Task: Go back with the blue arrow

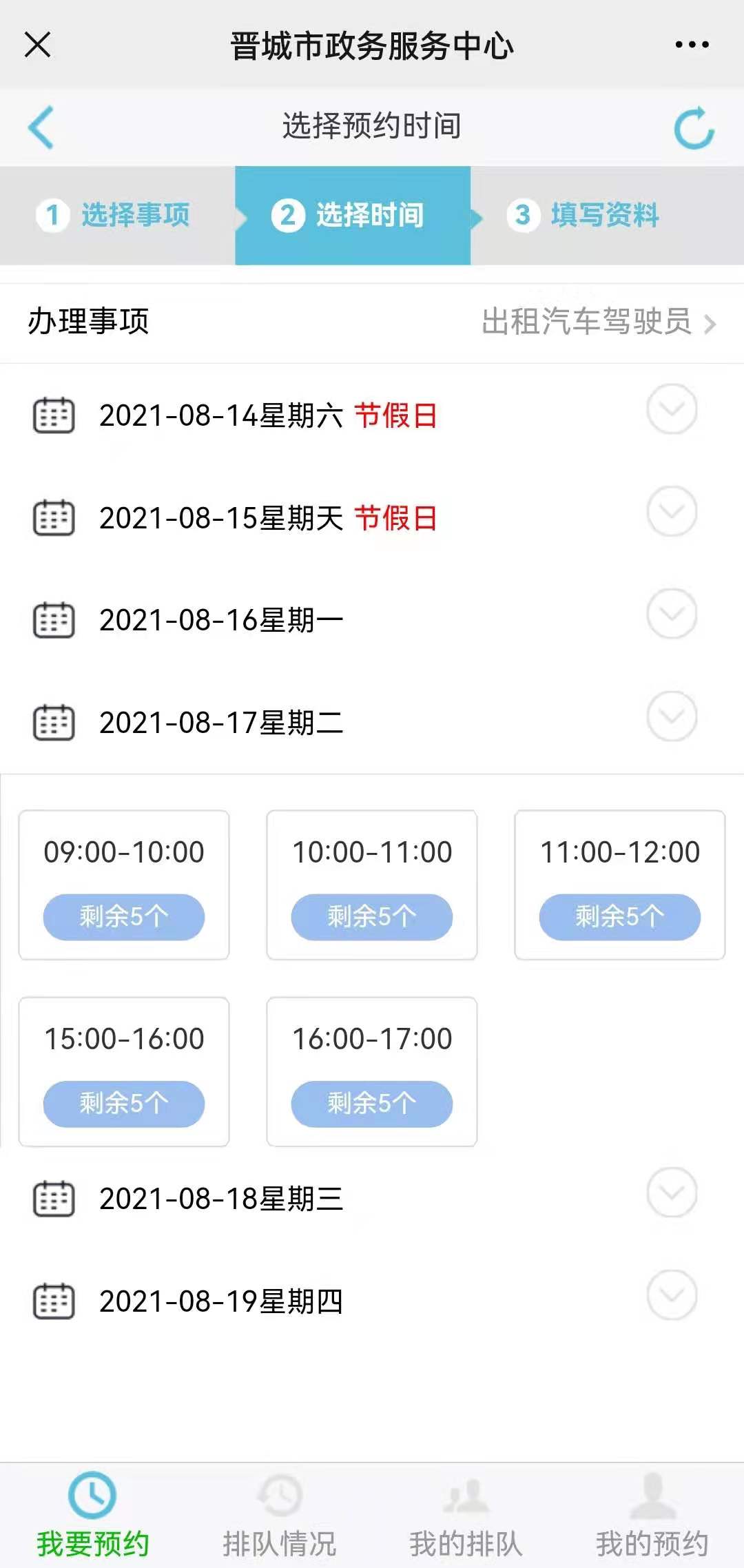Action: pyautogui.click(x=41, y=127)
